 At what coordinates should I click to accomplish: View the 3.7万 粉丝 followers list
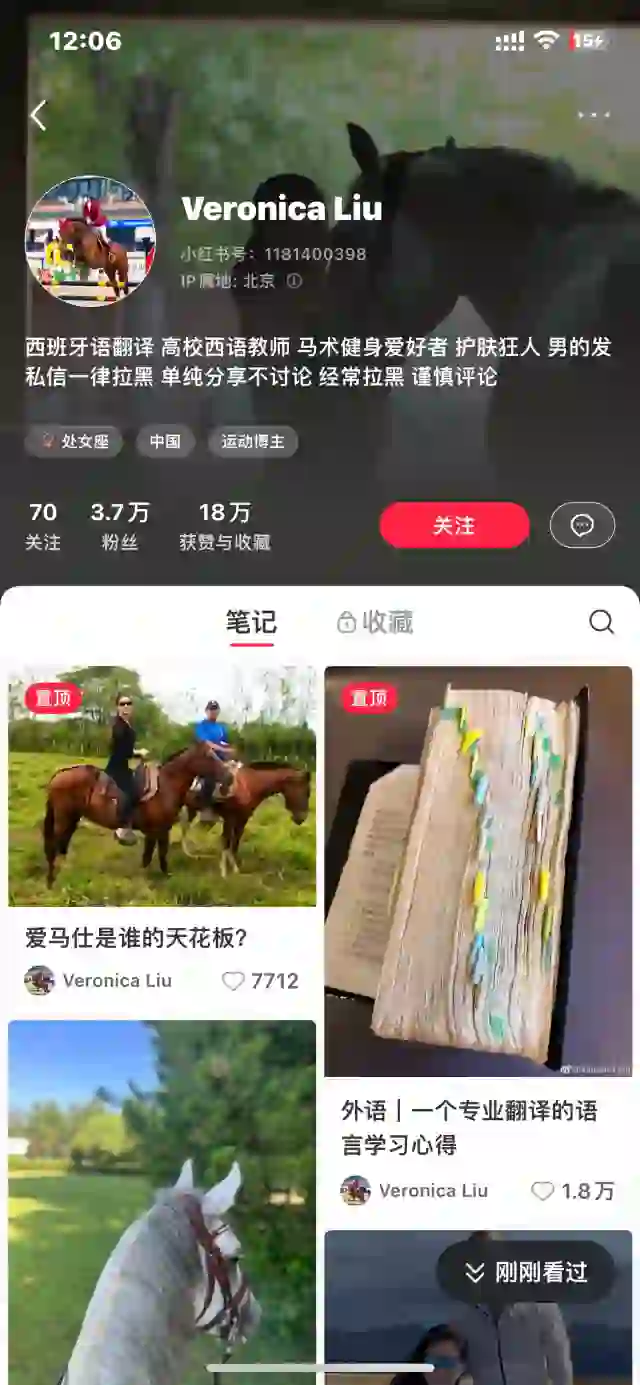click(x=120, y=526)
